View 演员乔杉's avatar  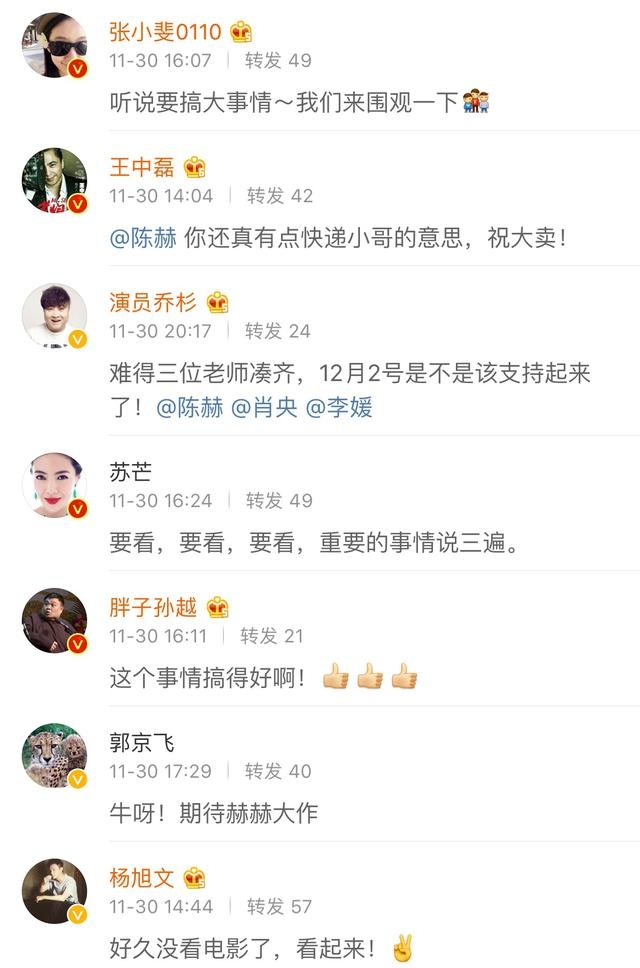[x=54, y=315]
